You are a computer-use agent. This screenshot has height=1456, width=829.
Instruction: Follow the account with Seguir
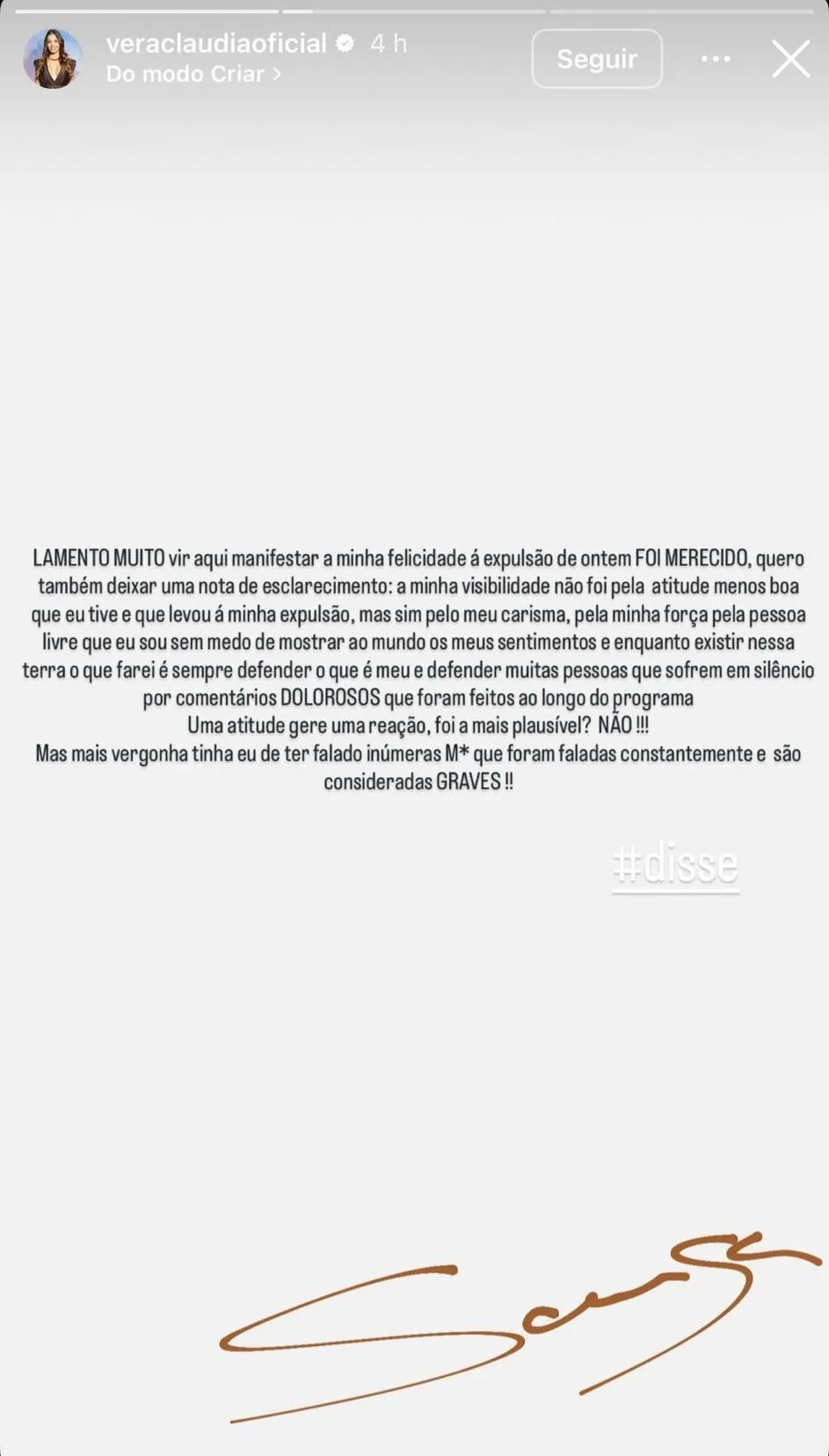point(597,59)
